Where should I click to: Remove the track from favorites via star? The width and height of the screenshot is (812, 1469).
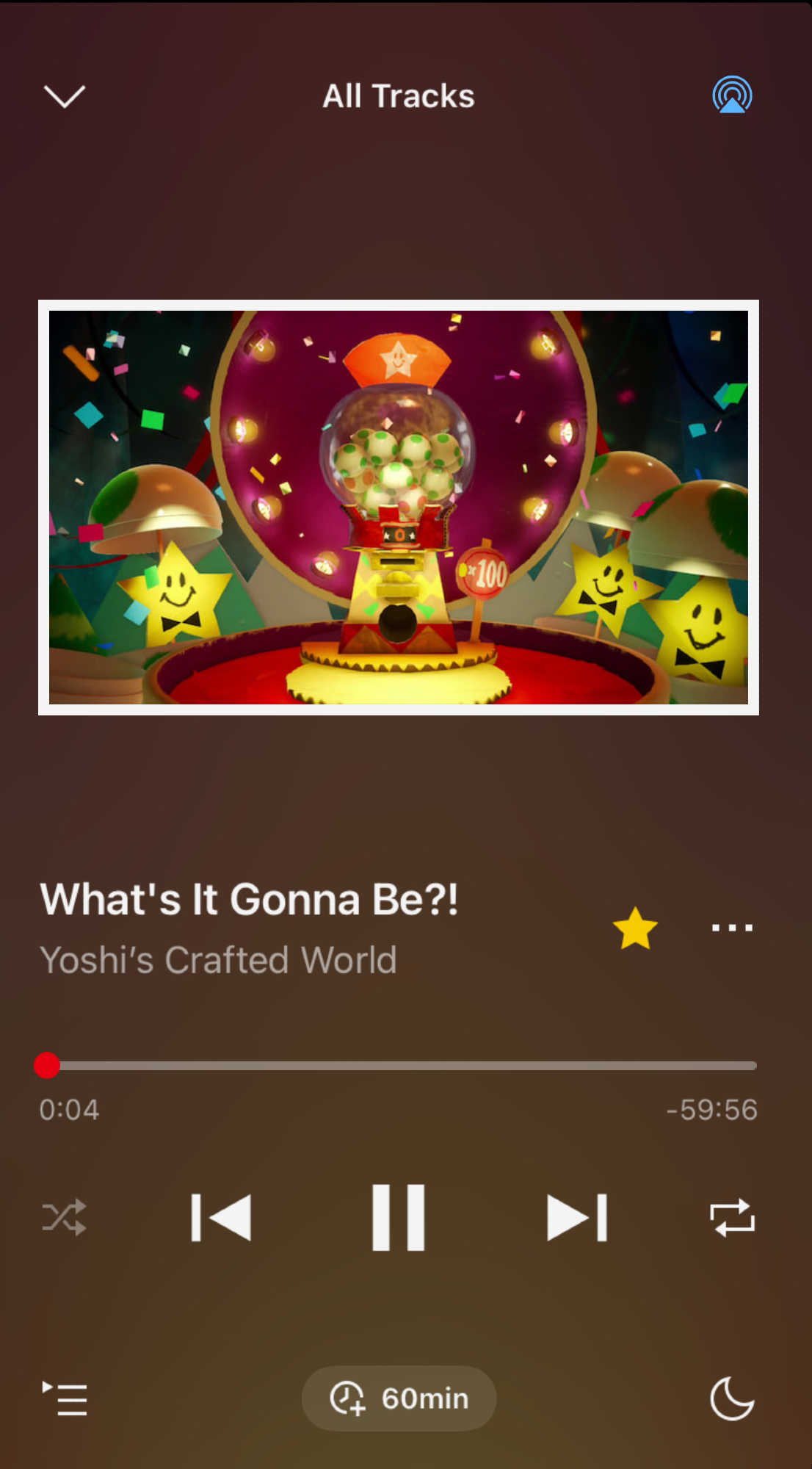point(635,928)
